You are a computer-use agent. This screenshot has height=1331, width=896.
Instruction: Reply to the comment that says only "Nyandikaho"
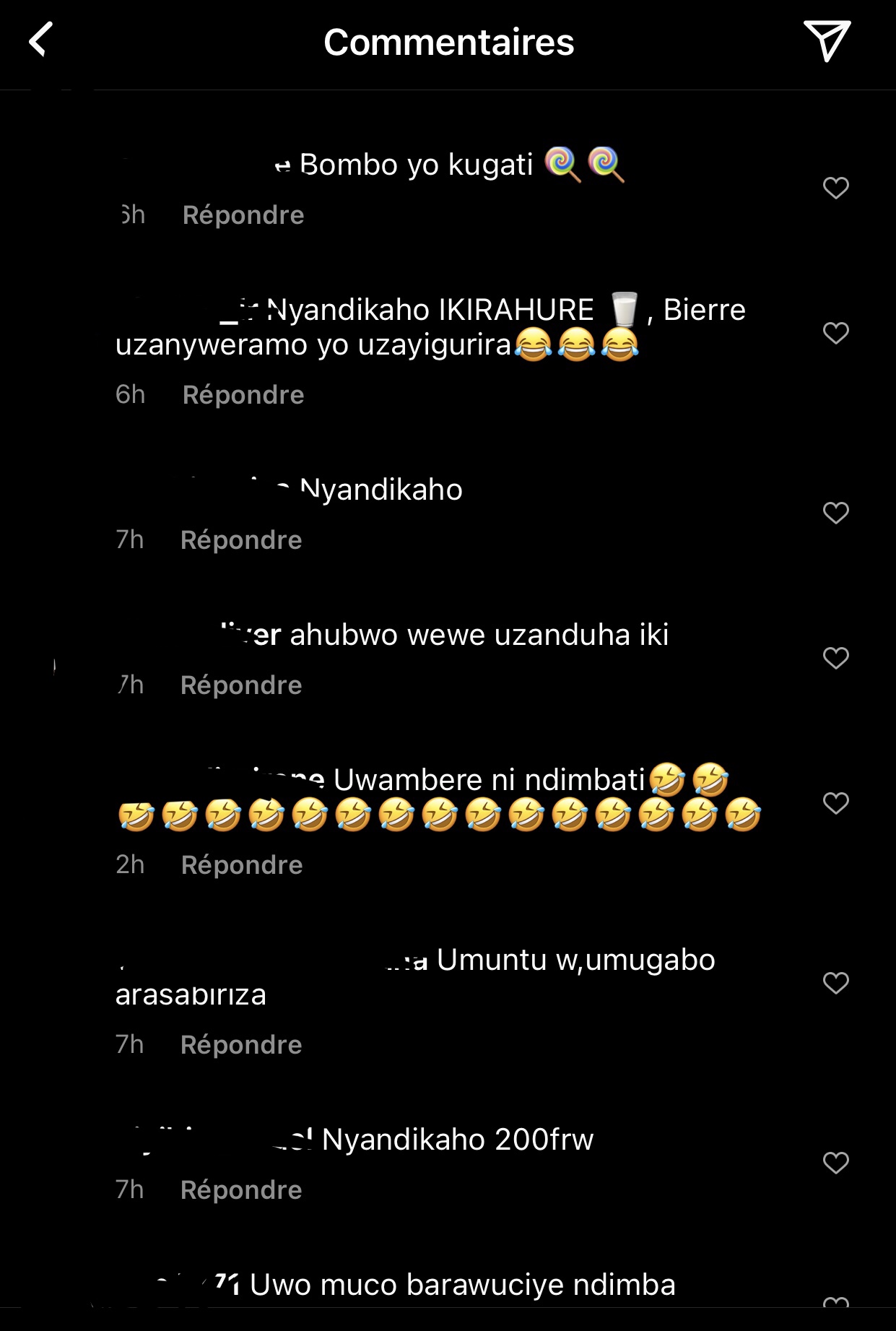pyautogui.click(x=241, y=540)
